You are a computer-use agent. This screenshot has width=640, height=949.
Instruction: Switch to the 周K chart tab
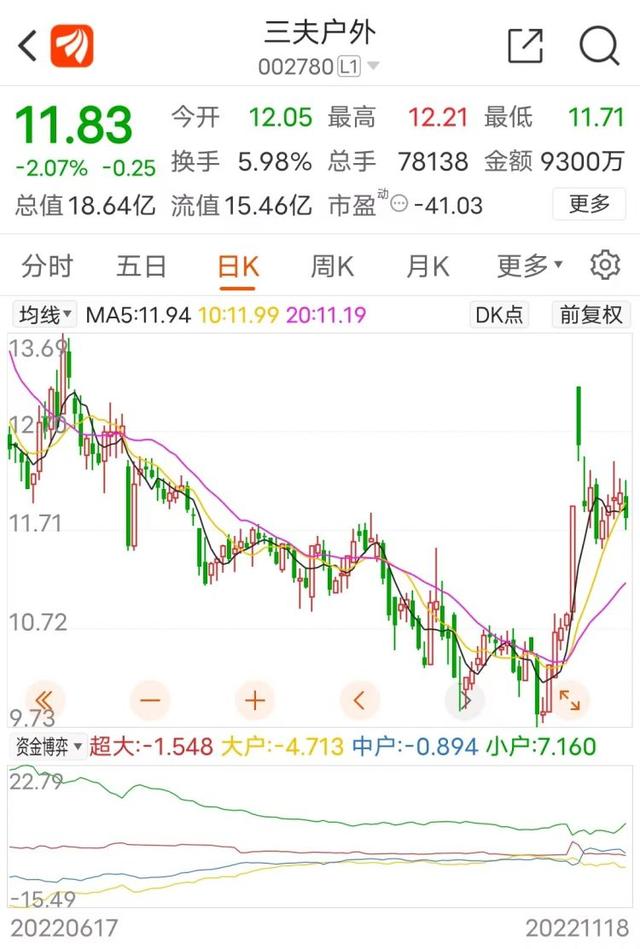[x=332, y=266]
